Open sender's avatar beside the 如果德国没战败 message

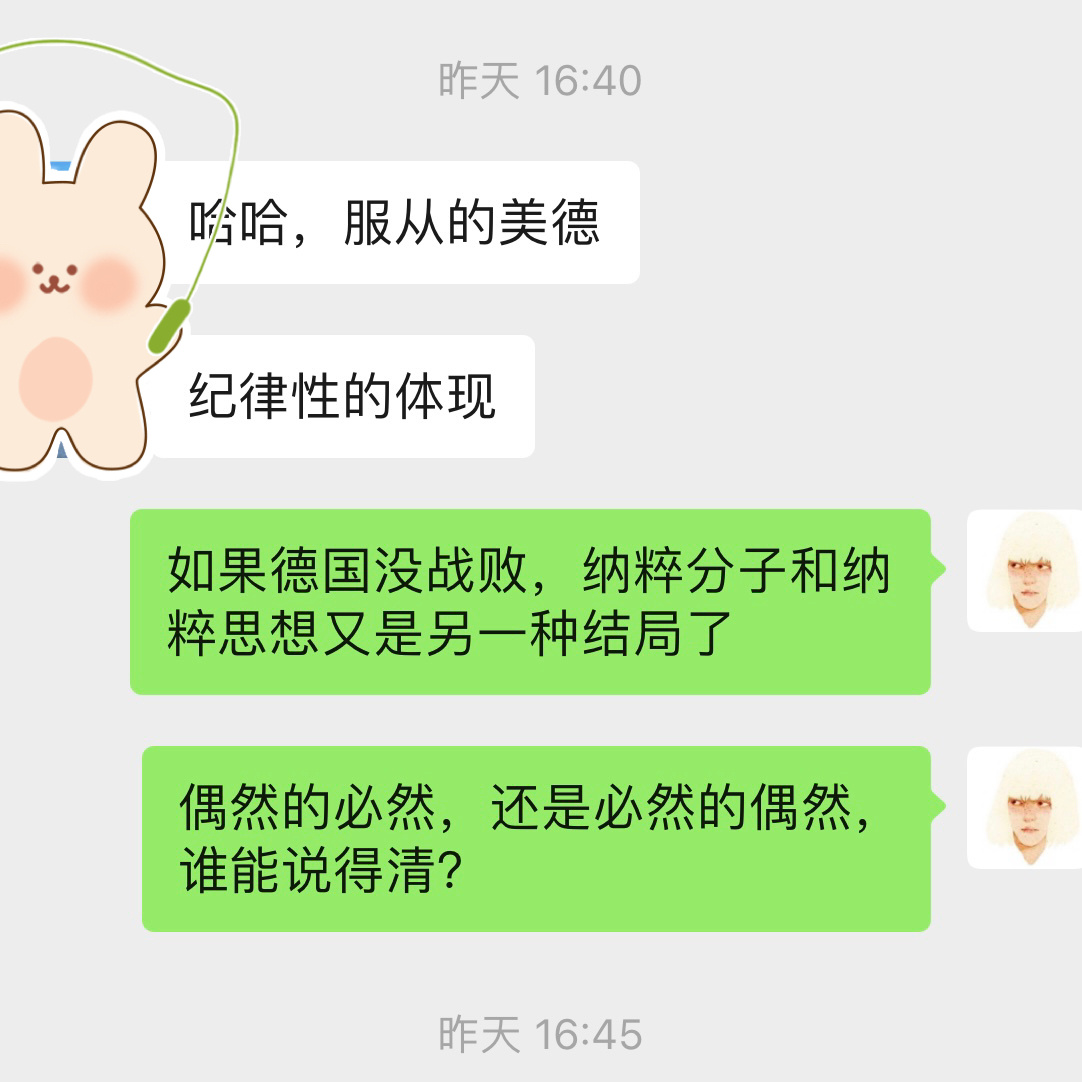(x=1025, y=571)
